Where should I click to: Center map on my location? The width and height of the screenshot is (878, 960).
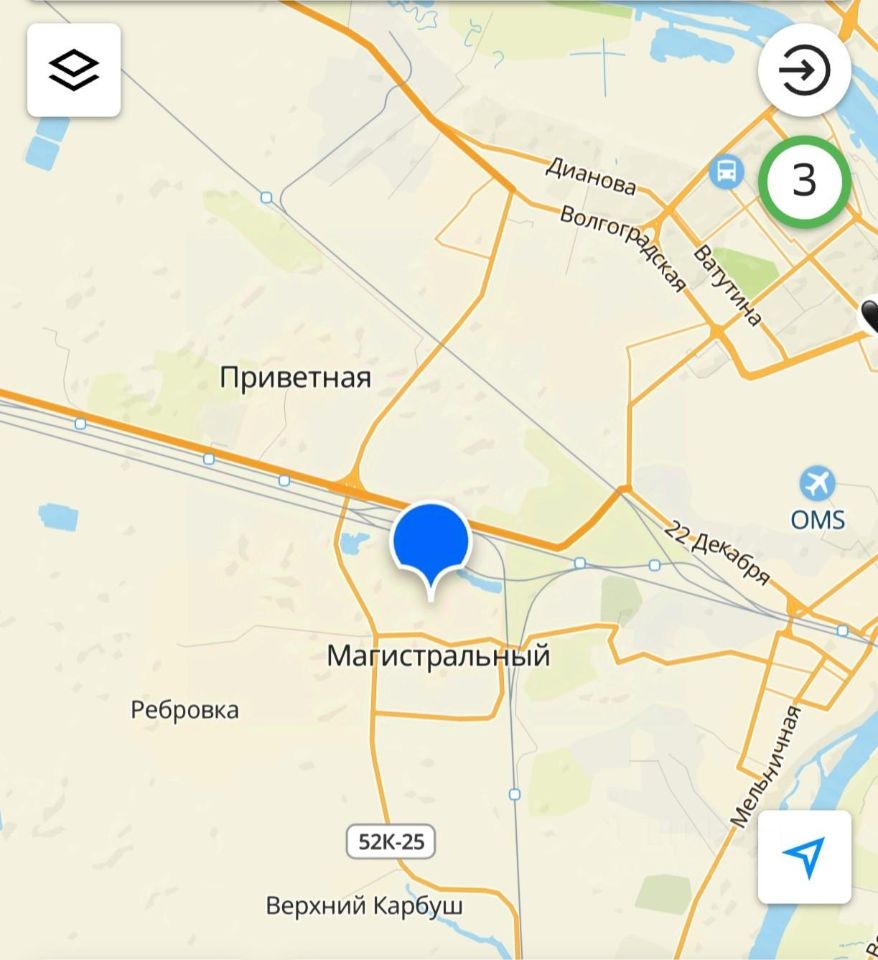tap(804, 857)
